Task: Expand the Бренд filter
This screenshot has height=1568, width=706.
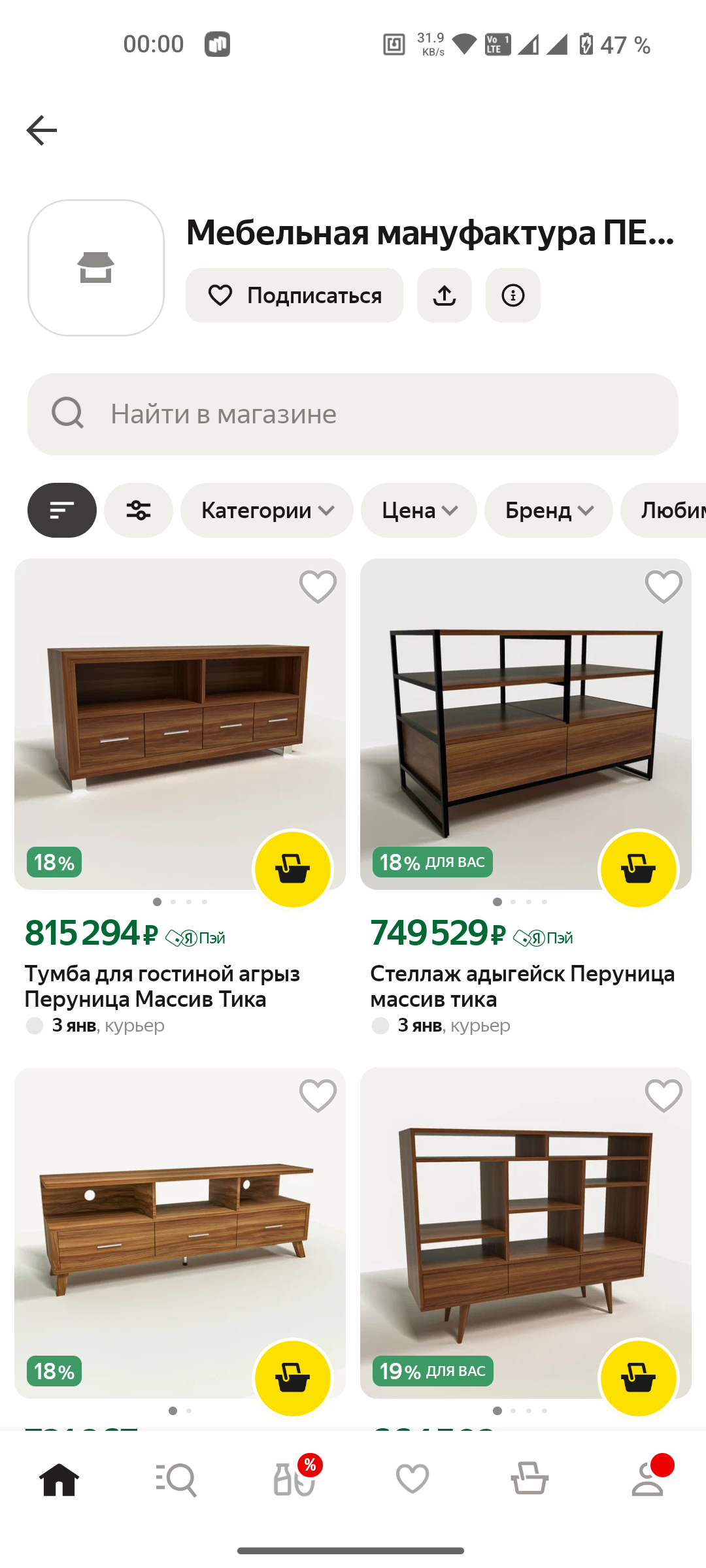Action: (x=548, y=510)
